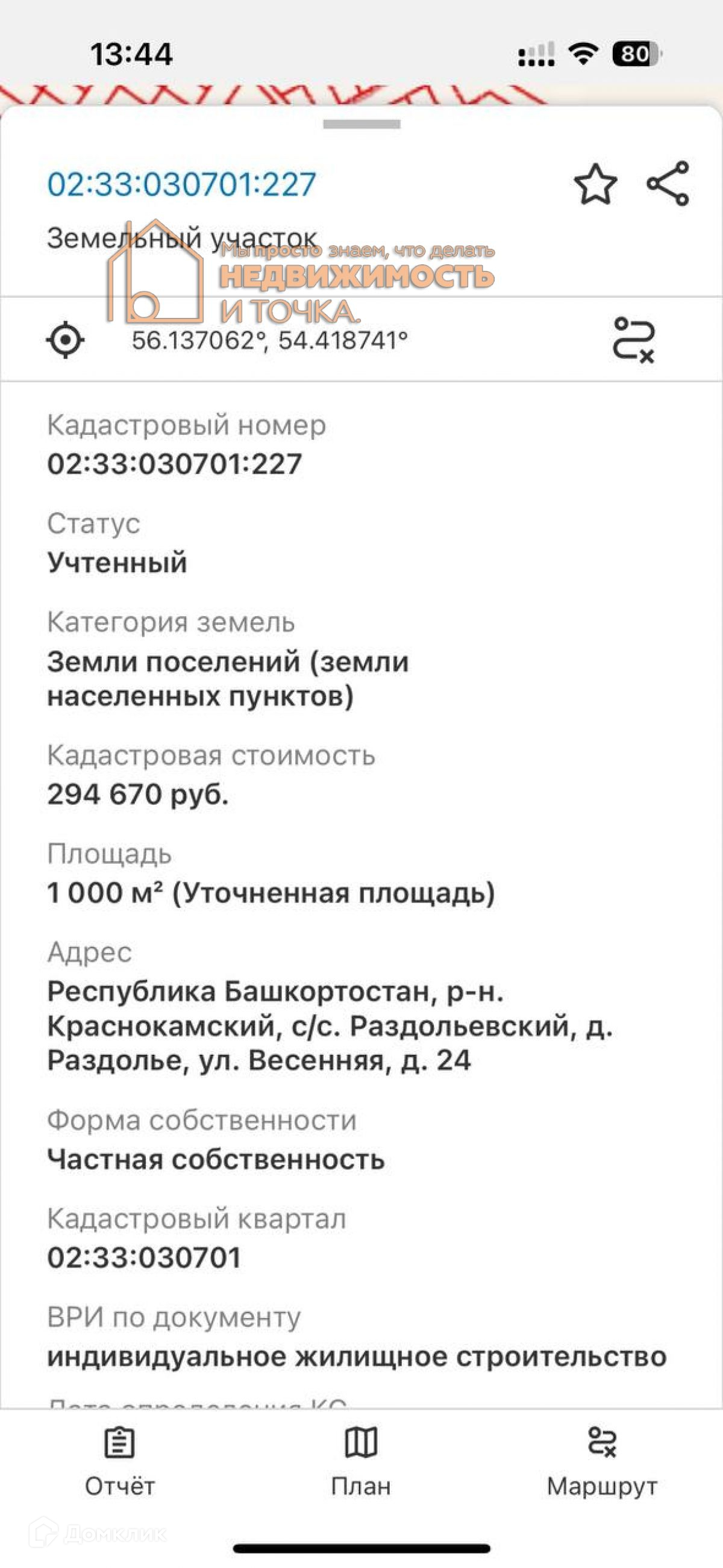Share the cadastral plot details

(668, 183)
